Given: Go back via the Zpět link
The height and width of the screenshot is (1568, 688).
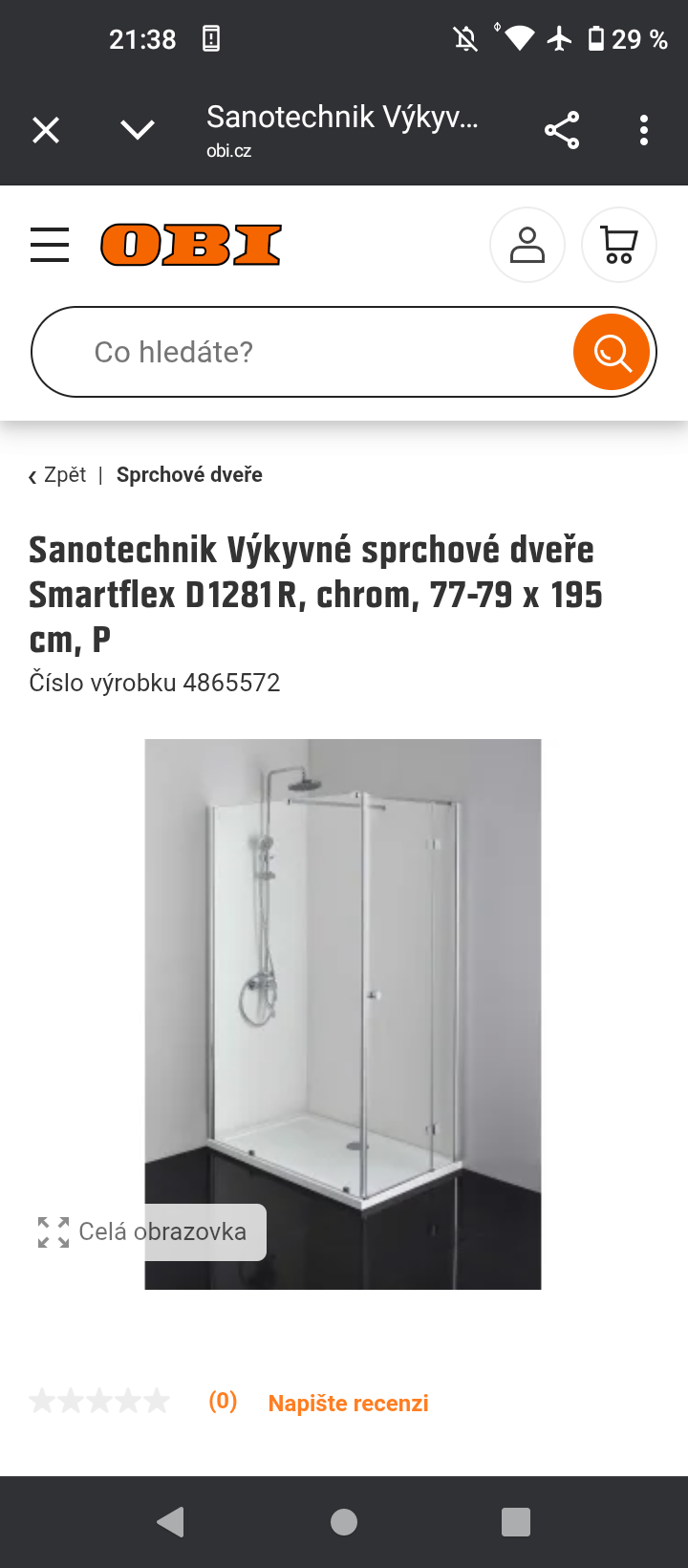Looking at the screenshot, I should (57, 475).
